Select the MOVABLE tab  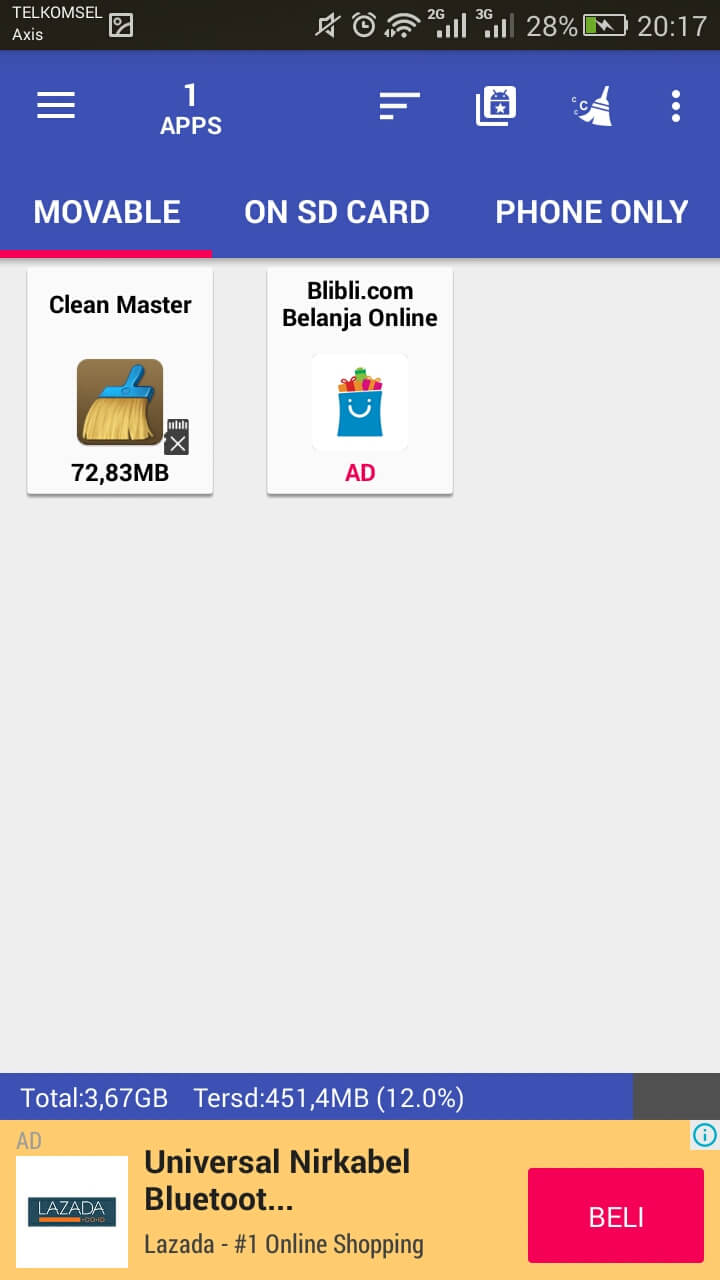point(107,212)
